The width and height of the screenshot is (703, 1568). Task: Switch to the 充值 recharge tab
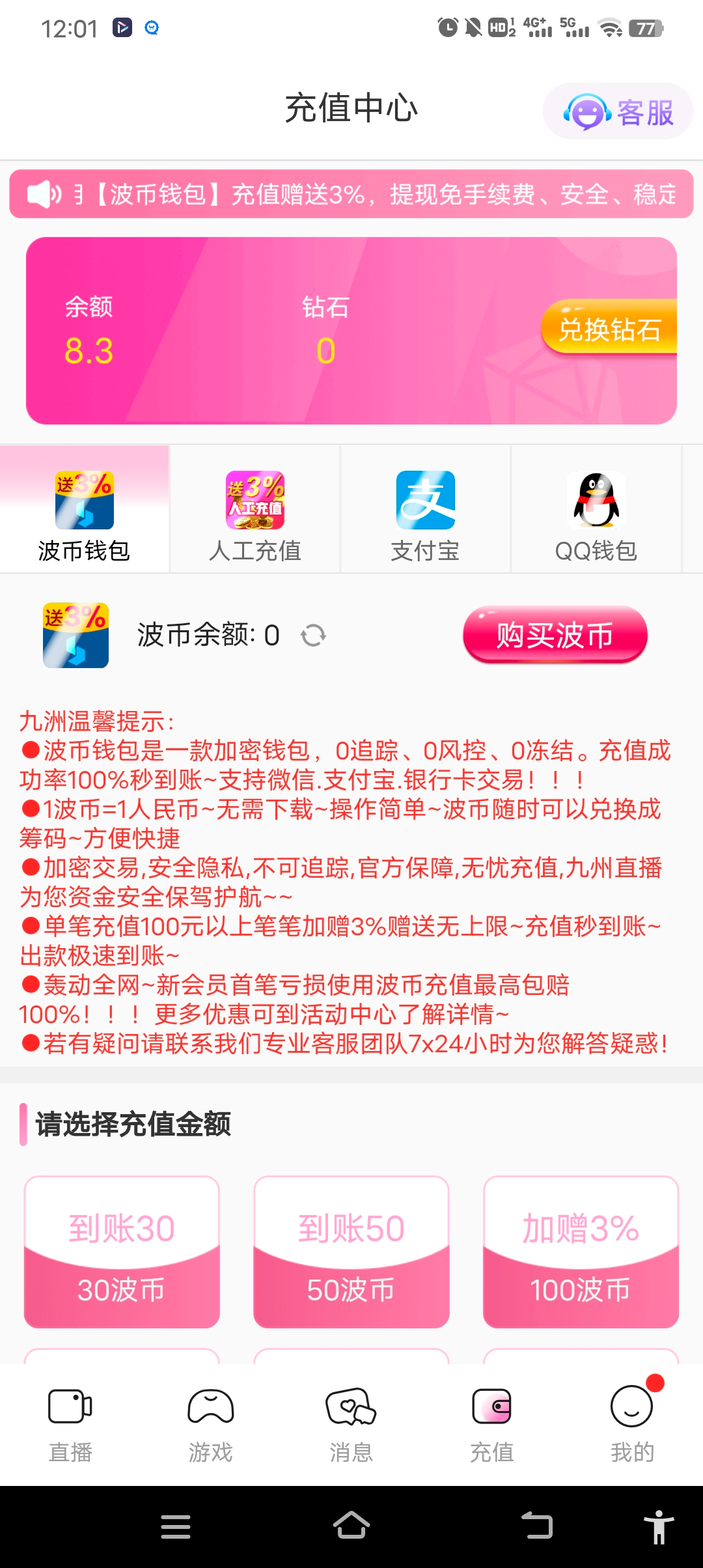point(491,1426)
